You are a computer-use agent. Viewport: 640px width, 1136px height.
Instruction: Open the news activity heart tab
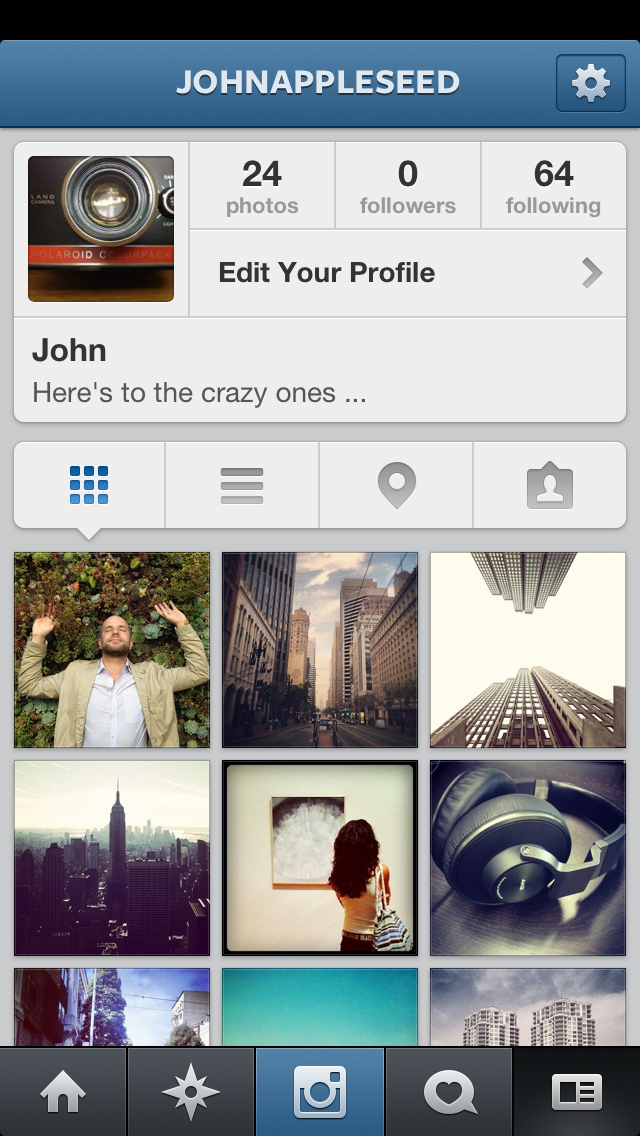click(449, 1092)
